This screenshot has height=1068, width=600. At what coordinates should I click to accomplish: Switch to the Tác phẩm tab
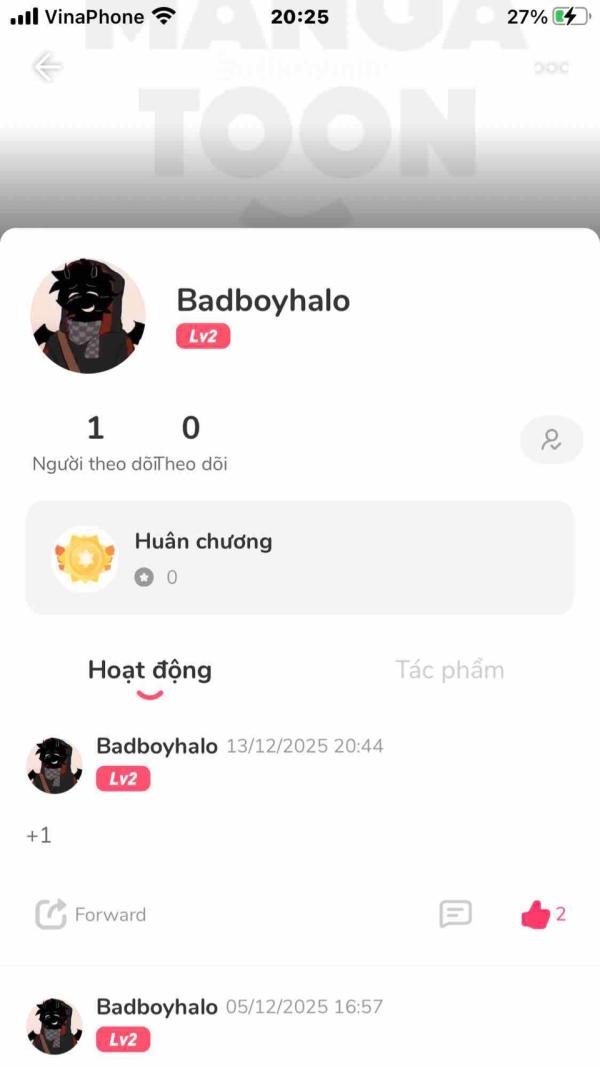click(449, 670)
